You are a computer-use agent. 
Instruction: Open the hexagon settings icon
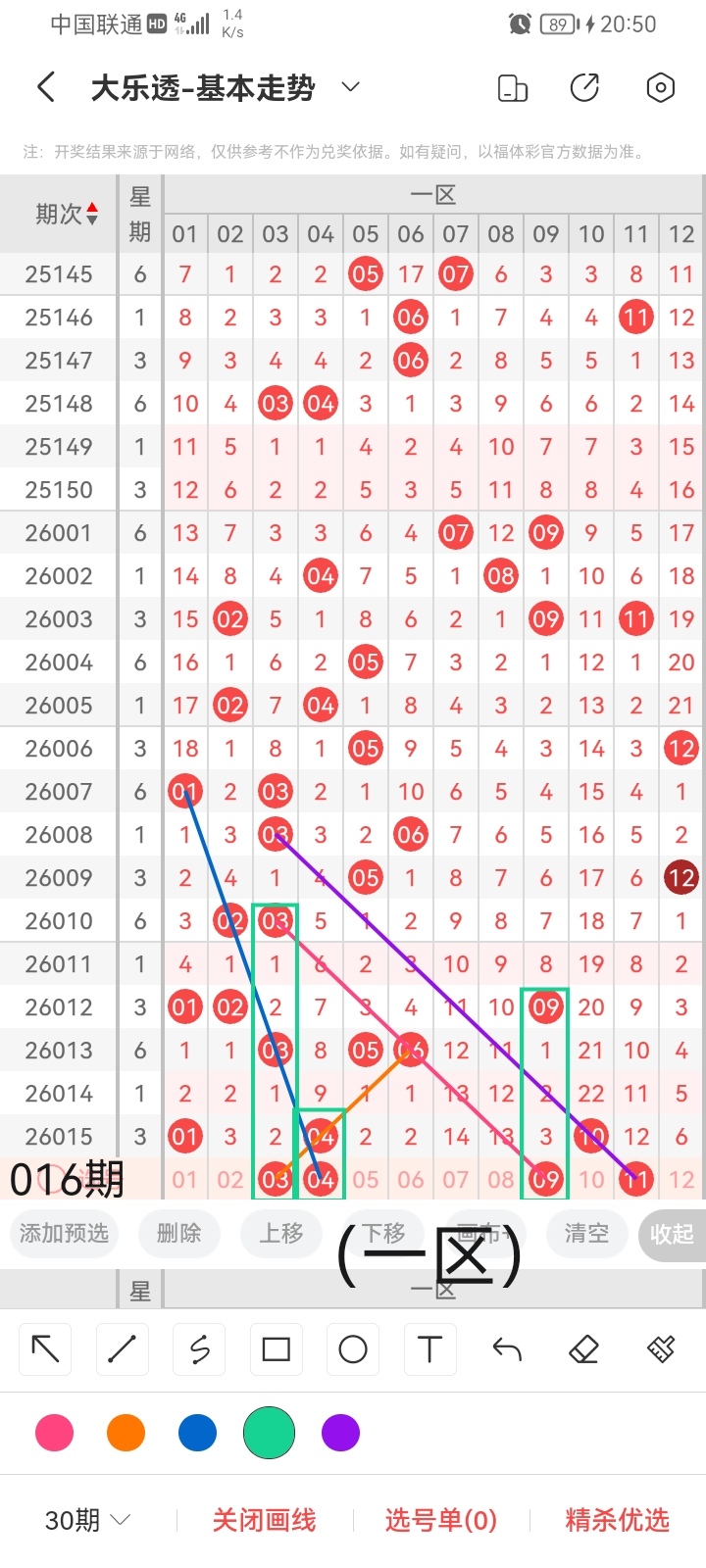pyautogui.click(x=661, y=87)
